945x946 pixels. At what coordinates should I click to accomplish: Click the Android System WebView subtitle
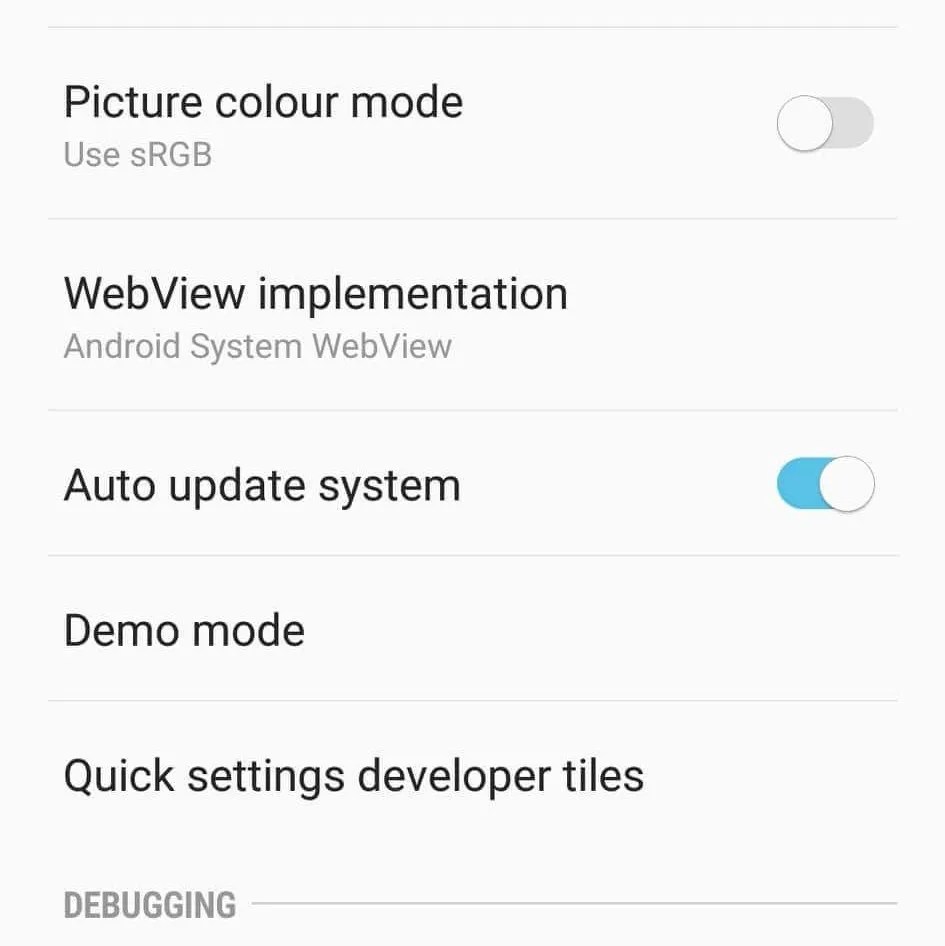(258, 345)
